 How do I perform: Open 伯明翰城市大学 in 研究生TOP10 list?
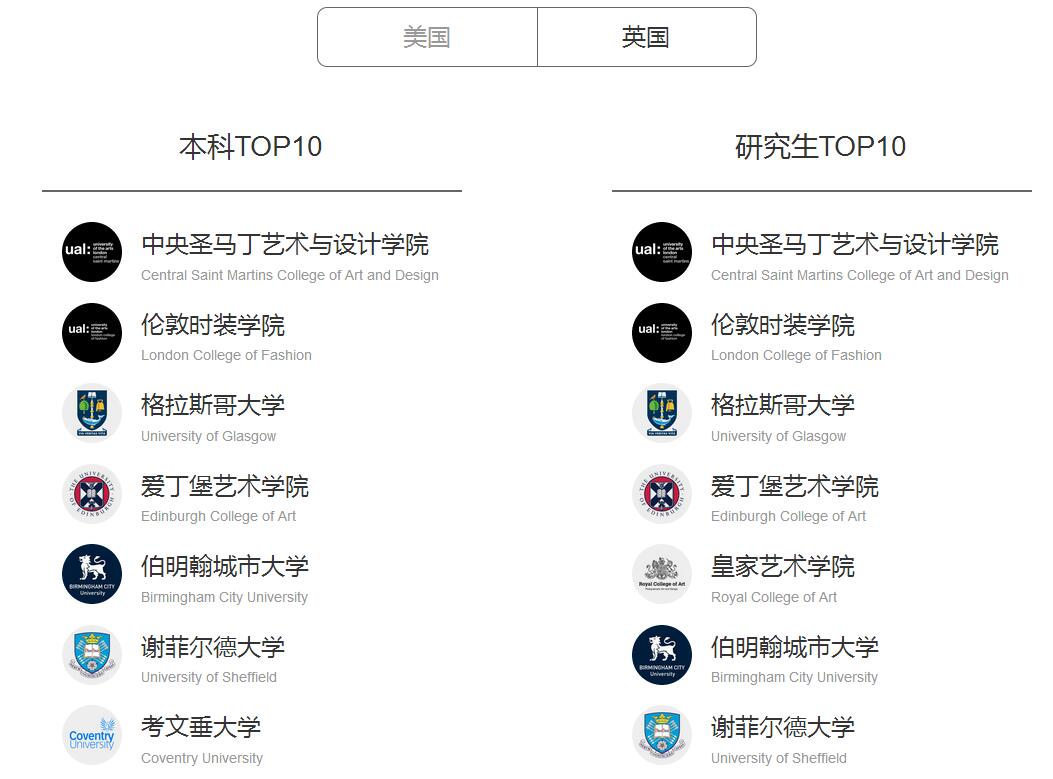[795, 648]
